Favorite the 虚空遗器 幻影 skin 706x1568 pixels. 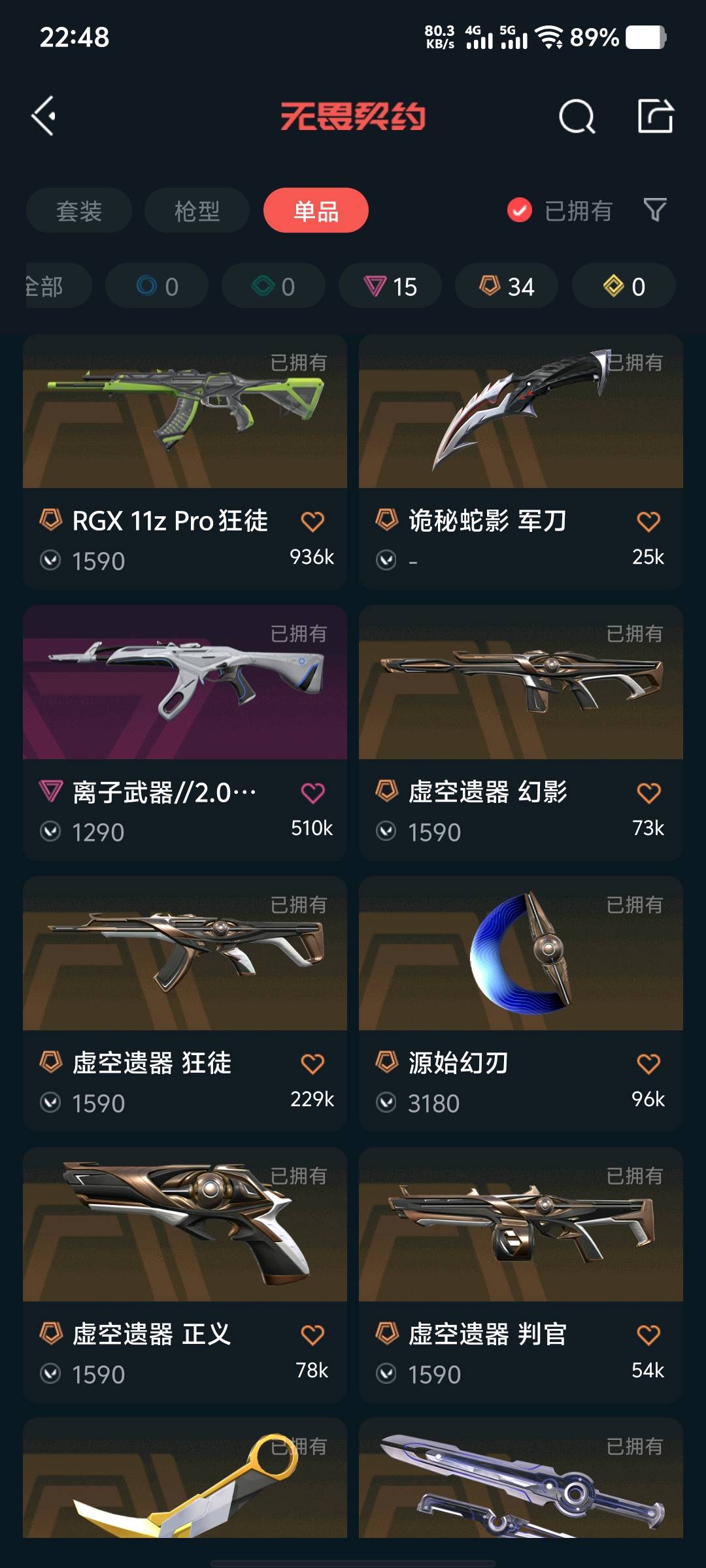(x=648, y=793)
